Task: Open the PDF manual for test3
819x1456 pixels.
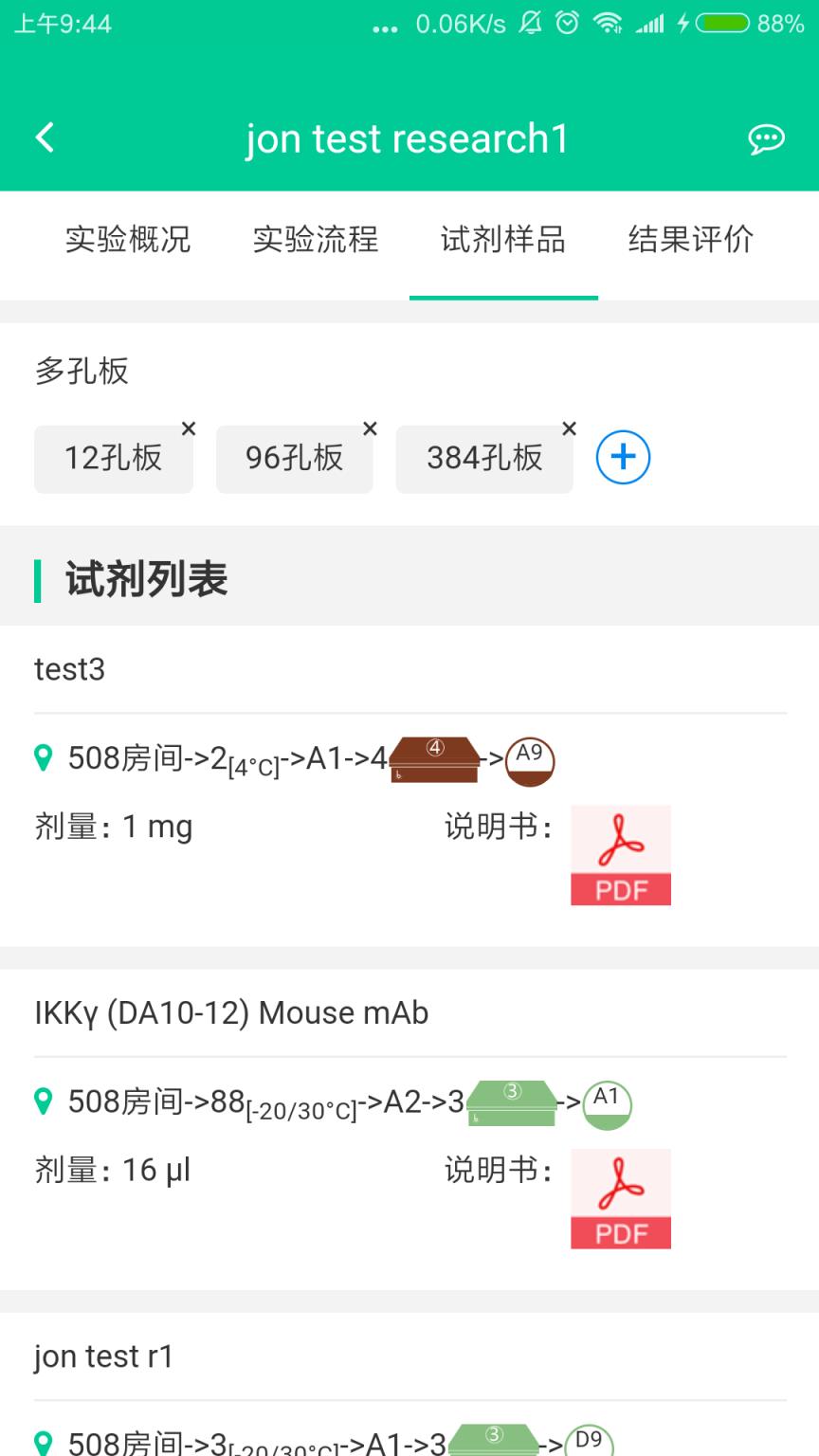Action: coord(621,855)
